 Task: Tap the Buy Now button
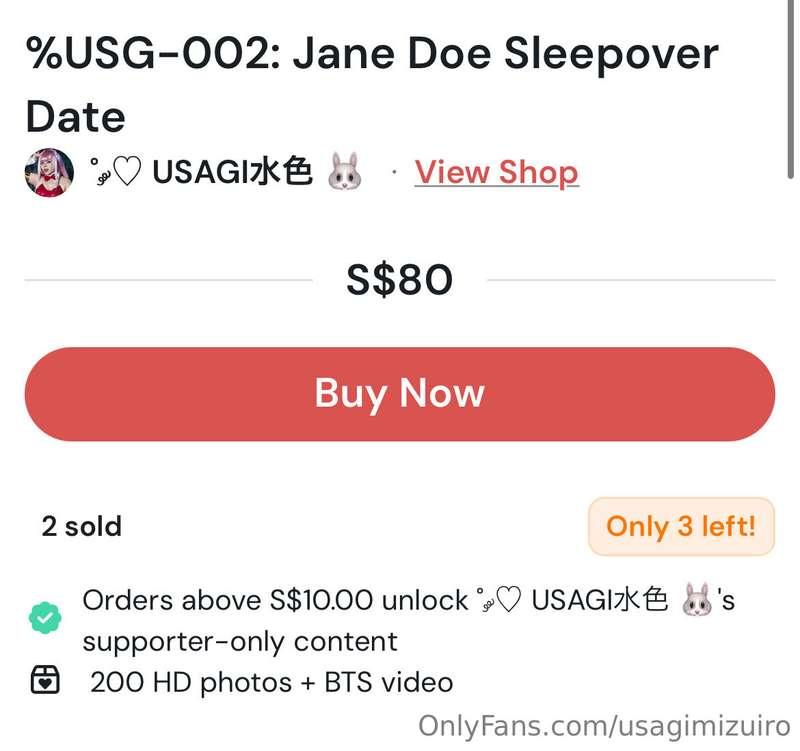[399, 394]
